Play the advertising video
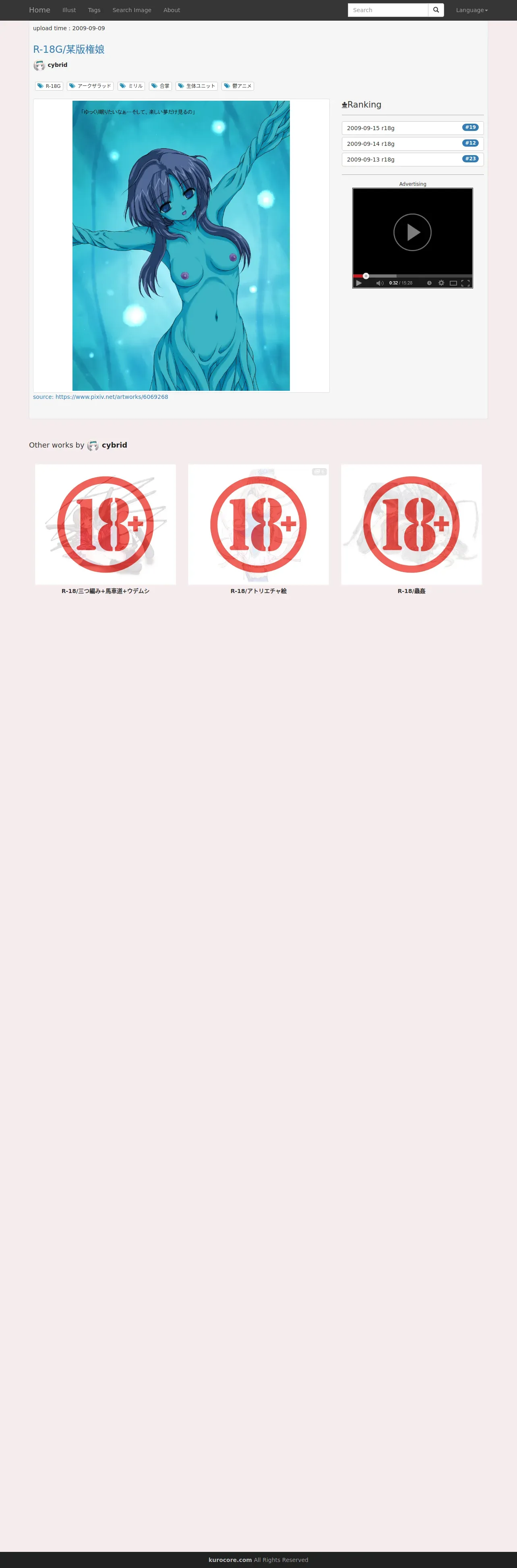Viewport: 517px width, 1568px height. click(412, 232)
